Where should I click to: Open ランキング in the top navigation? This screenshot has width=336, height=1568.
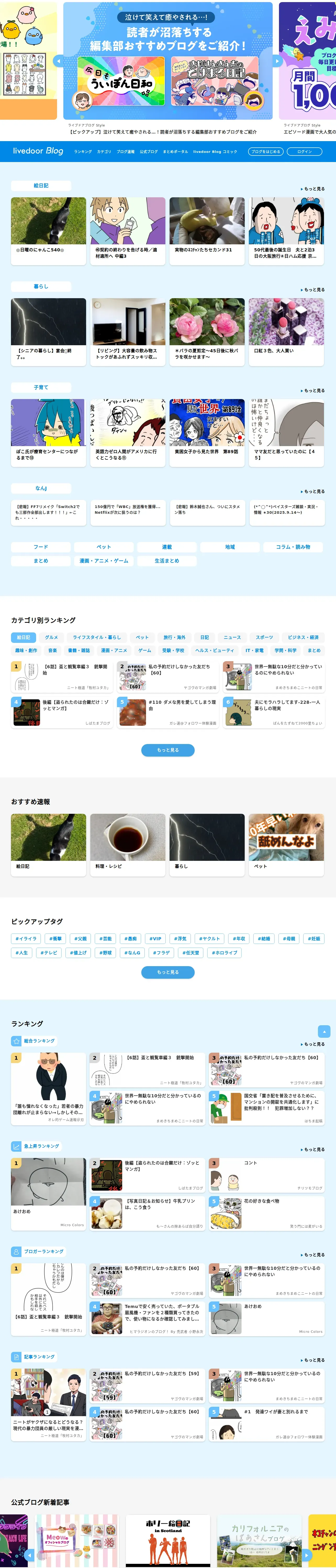coord(83,152)
